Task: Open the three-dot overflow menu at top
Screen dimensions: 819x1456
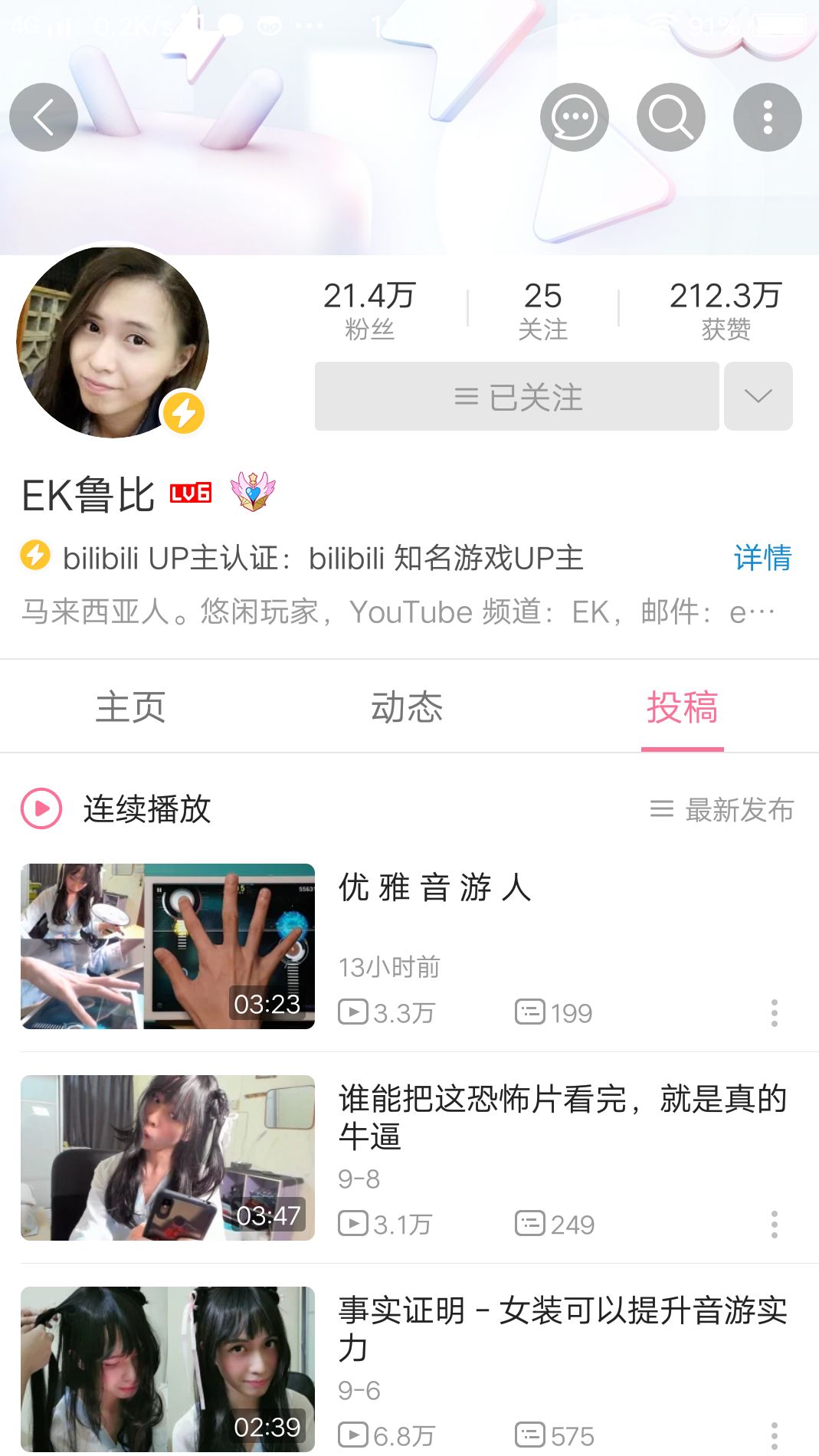Action: [x=767, y=117]
